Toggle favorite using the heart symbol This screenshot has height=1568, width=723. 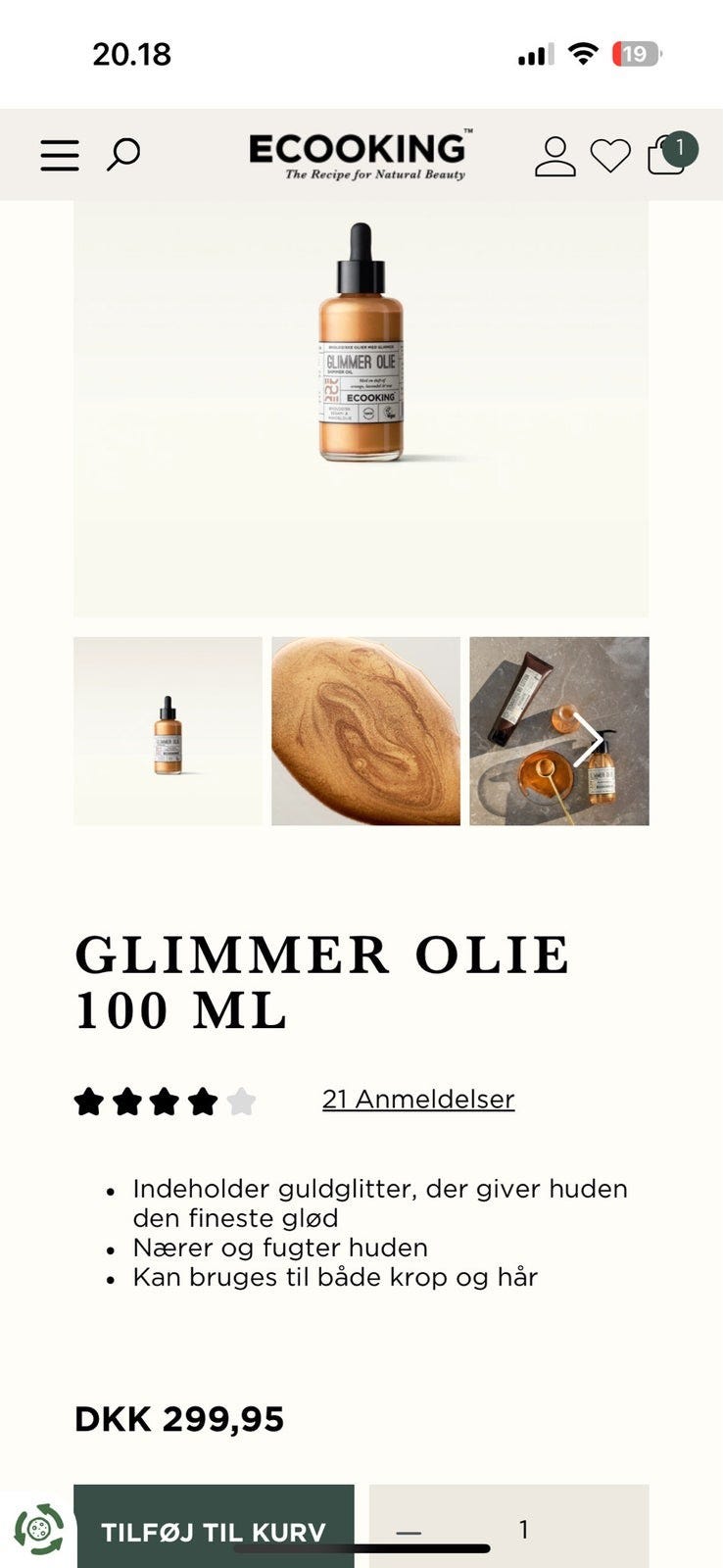pos(611,155)
